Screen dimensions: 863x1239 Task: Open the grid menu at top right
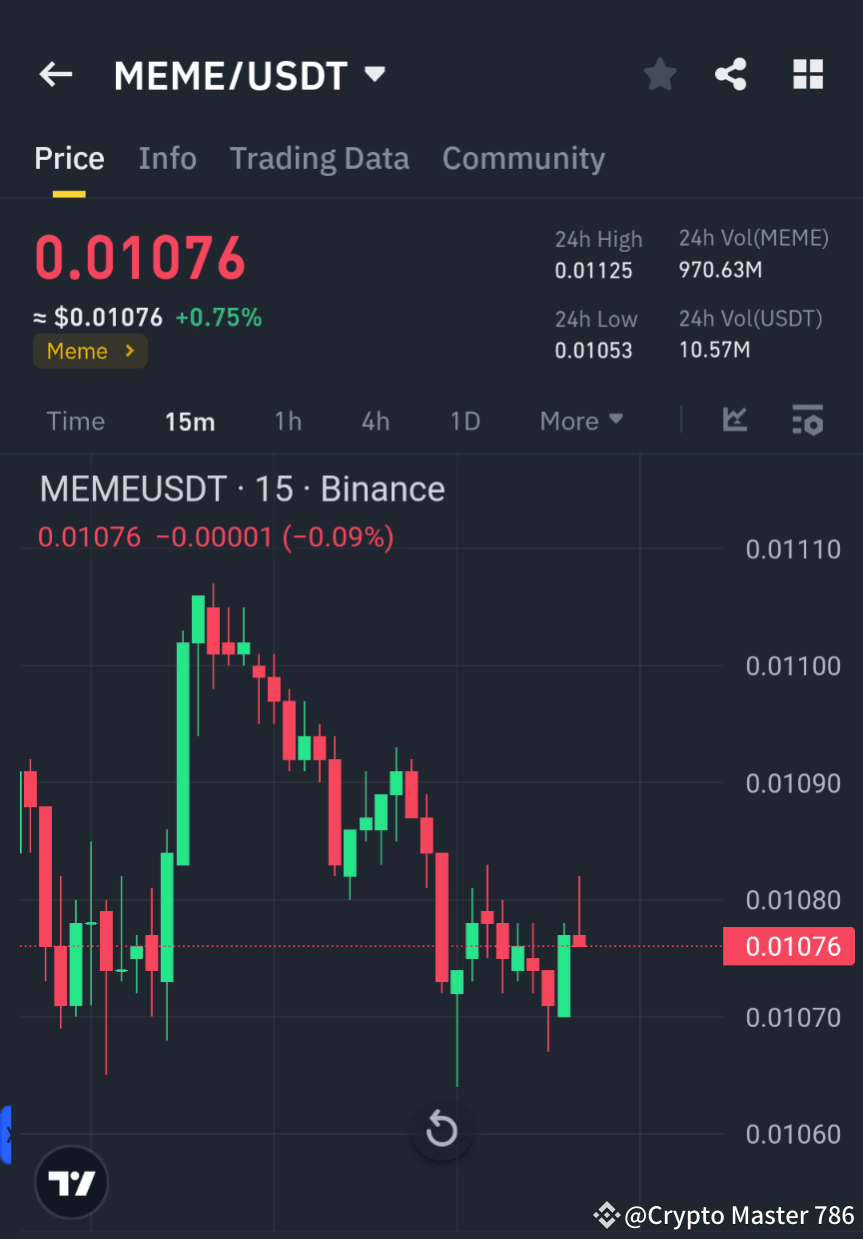pyautogui.click(x=807, y=74)
